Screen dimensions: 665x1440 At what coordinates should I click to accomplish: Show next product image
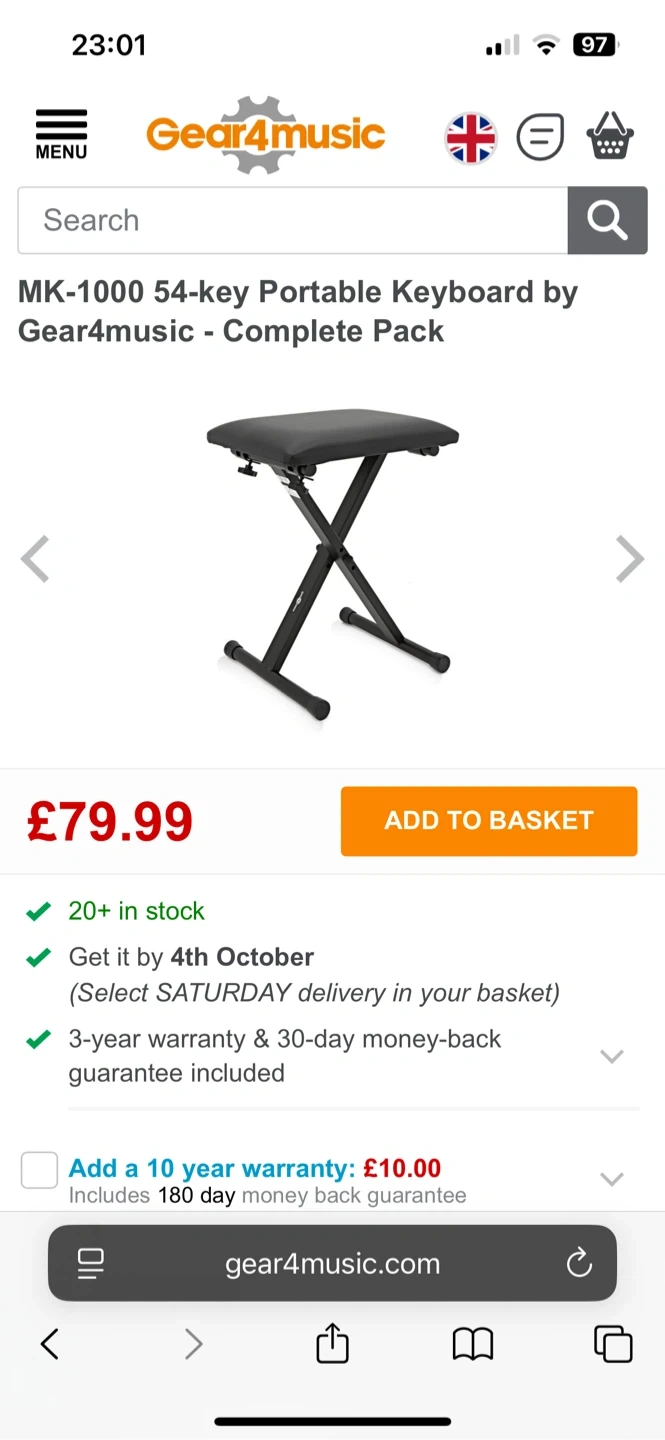pyautogui.click(x=629, y=559)
